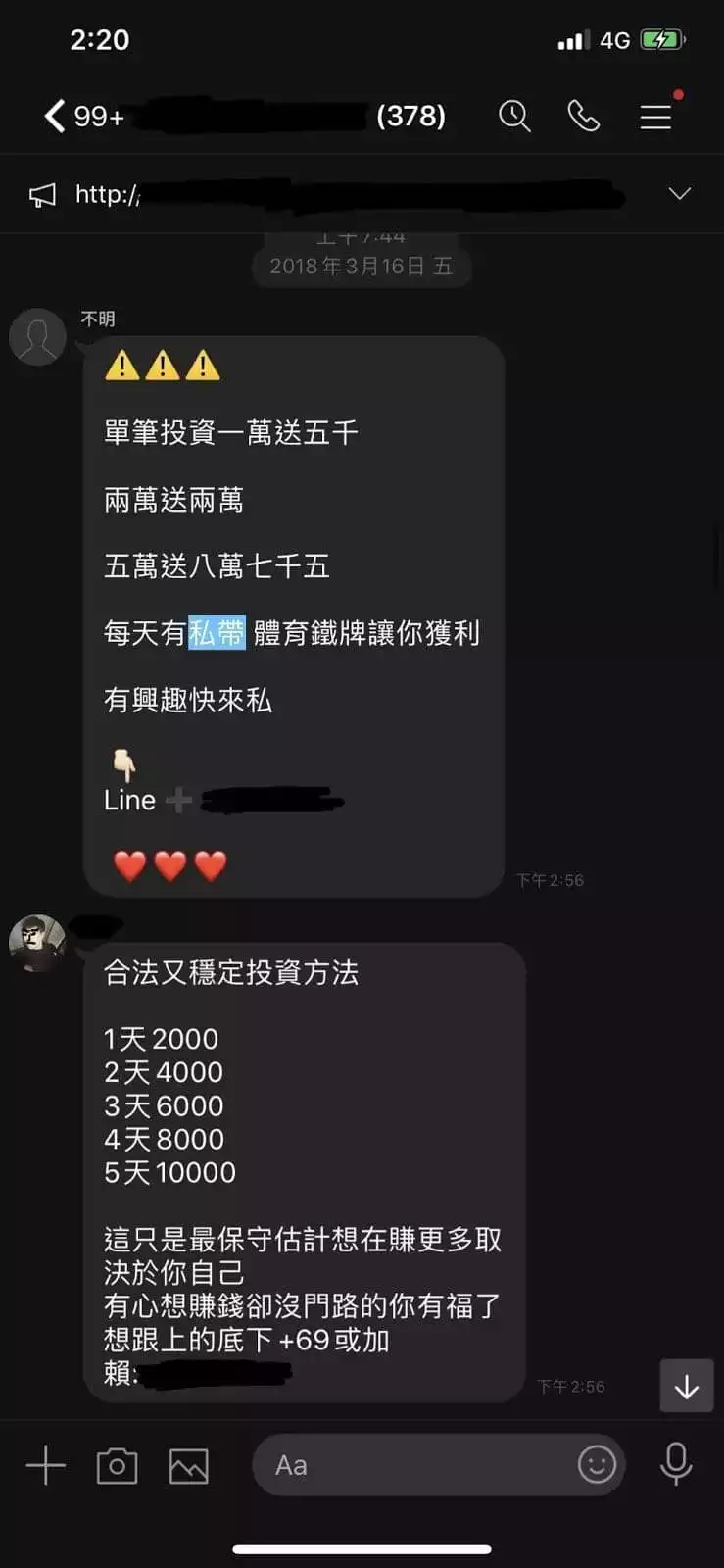This screenshot has height=1568, width=724.
Task: Open the emoji sticker picker
Action: [x=597, y=1464]
